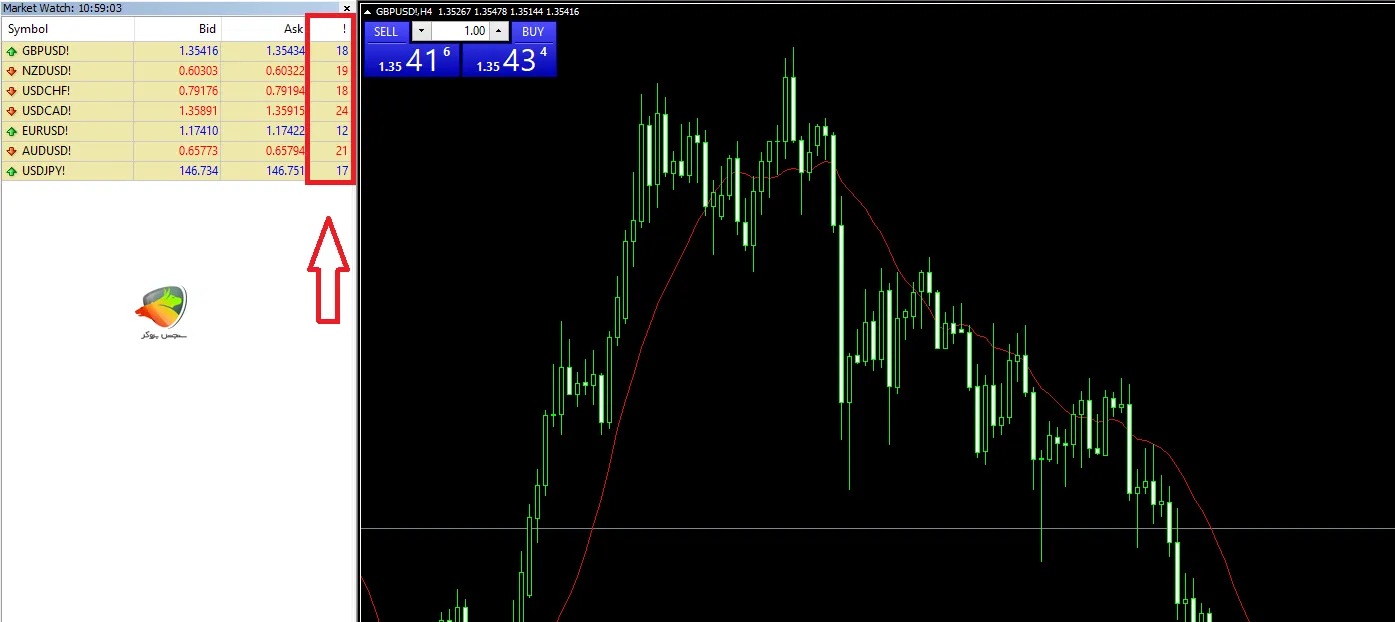Viewport: 1395px width, 622px height.
Task: Select the 1.00 volume input field
Action: pyautogui.click(x=460, y=31)
